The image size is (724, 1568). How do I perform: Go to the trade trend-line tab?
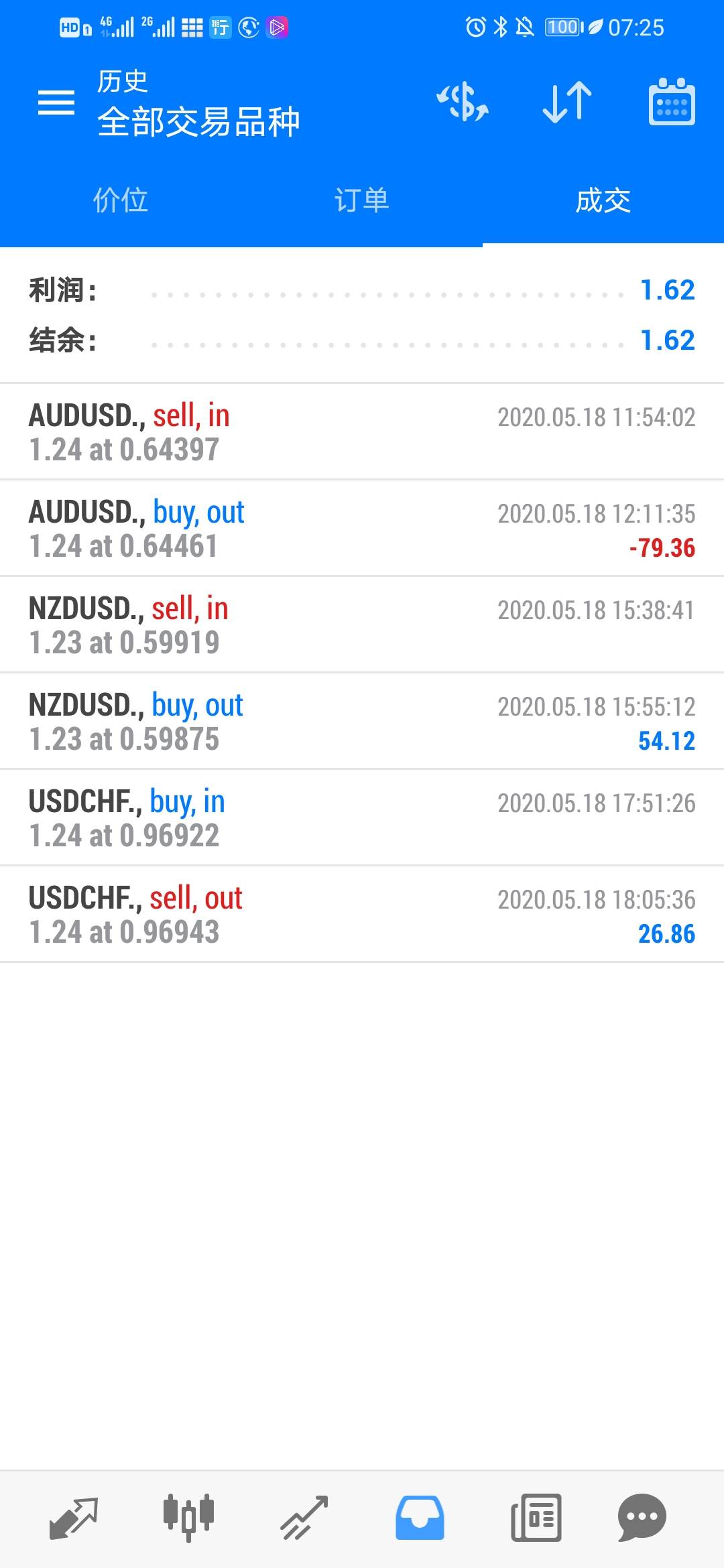304,1518
